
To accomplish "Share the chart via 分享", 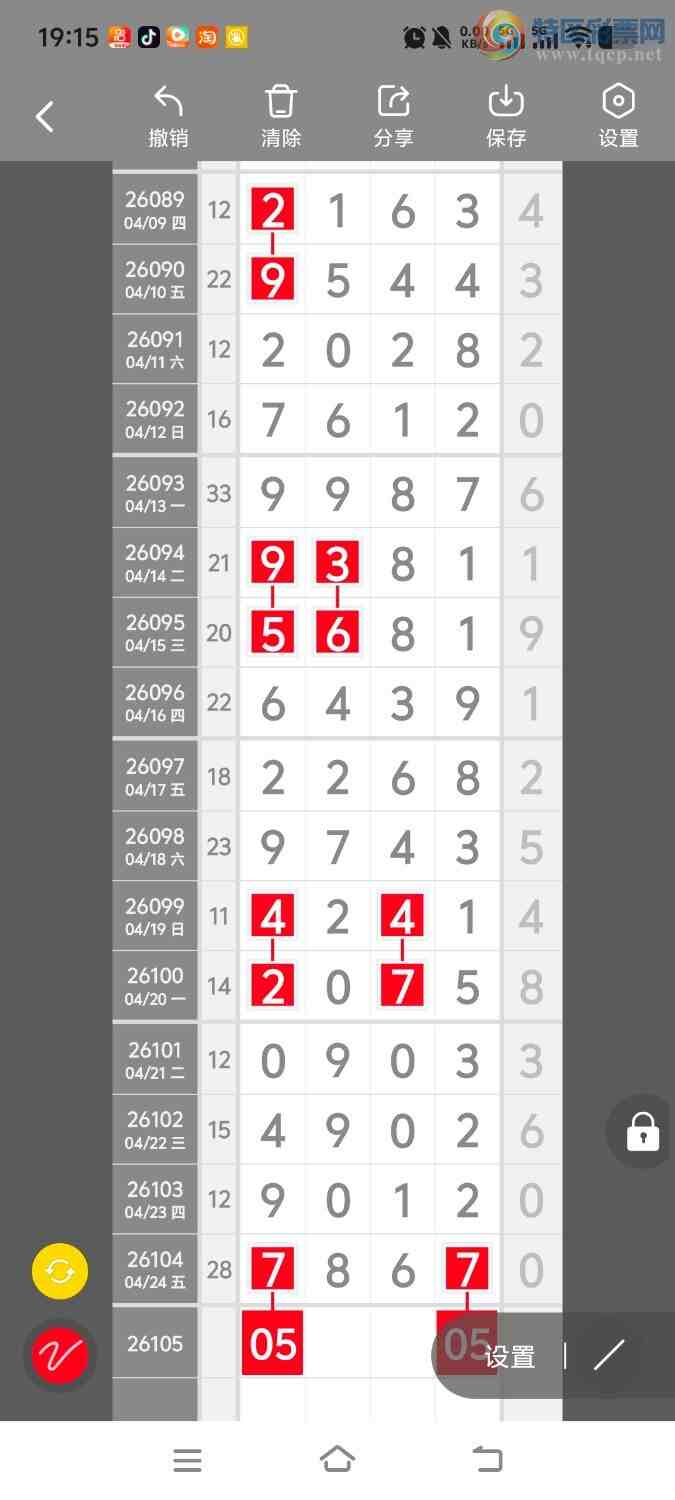I will 394,117.
